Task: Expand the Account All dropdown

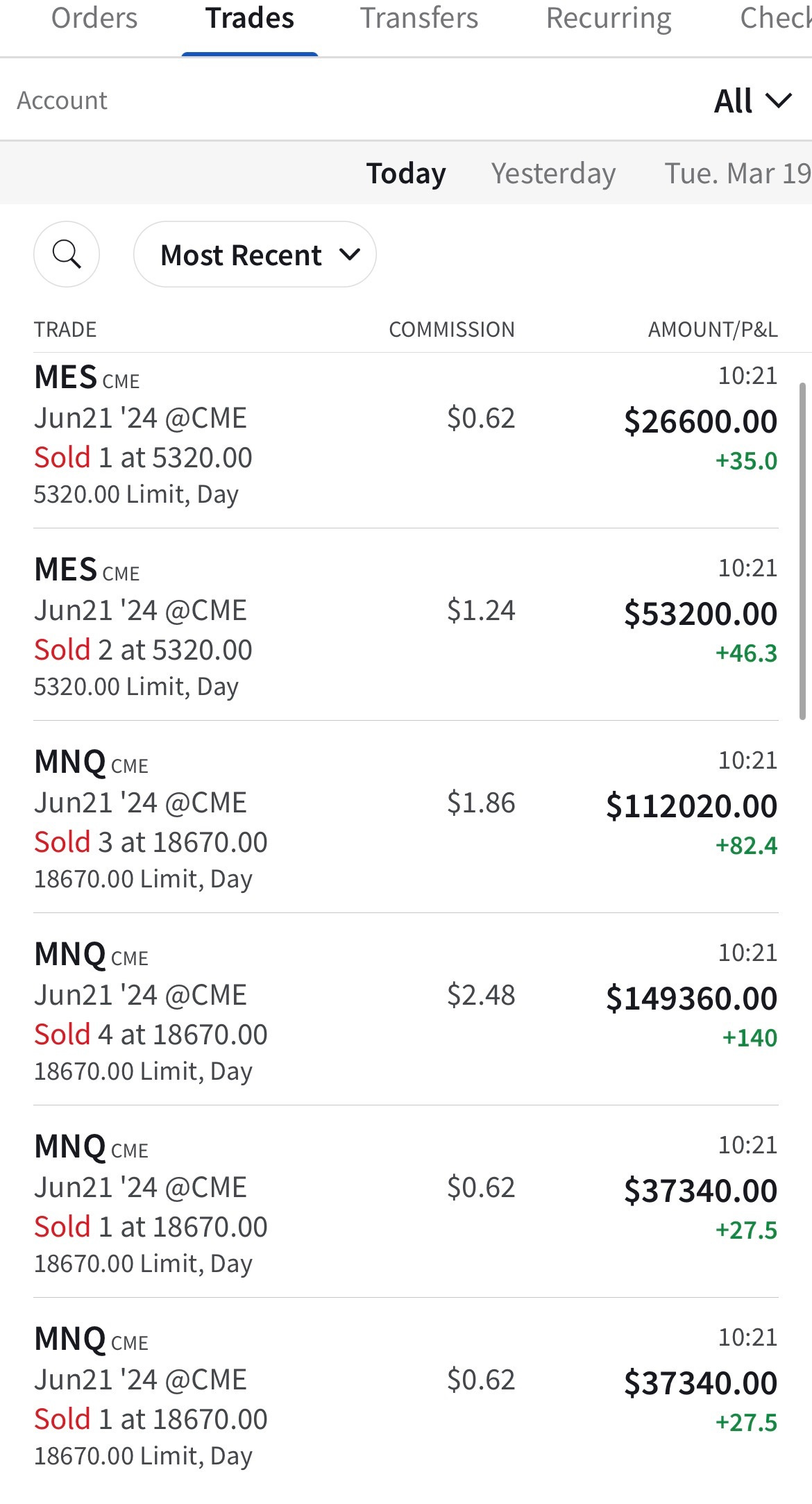Action: coord(753,101)
